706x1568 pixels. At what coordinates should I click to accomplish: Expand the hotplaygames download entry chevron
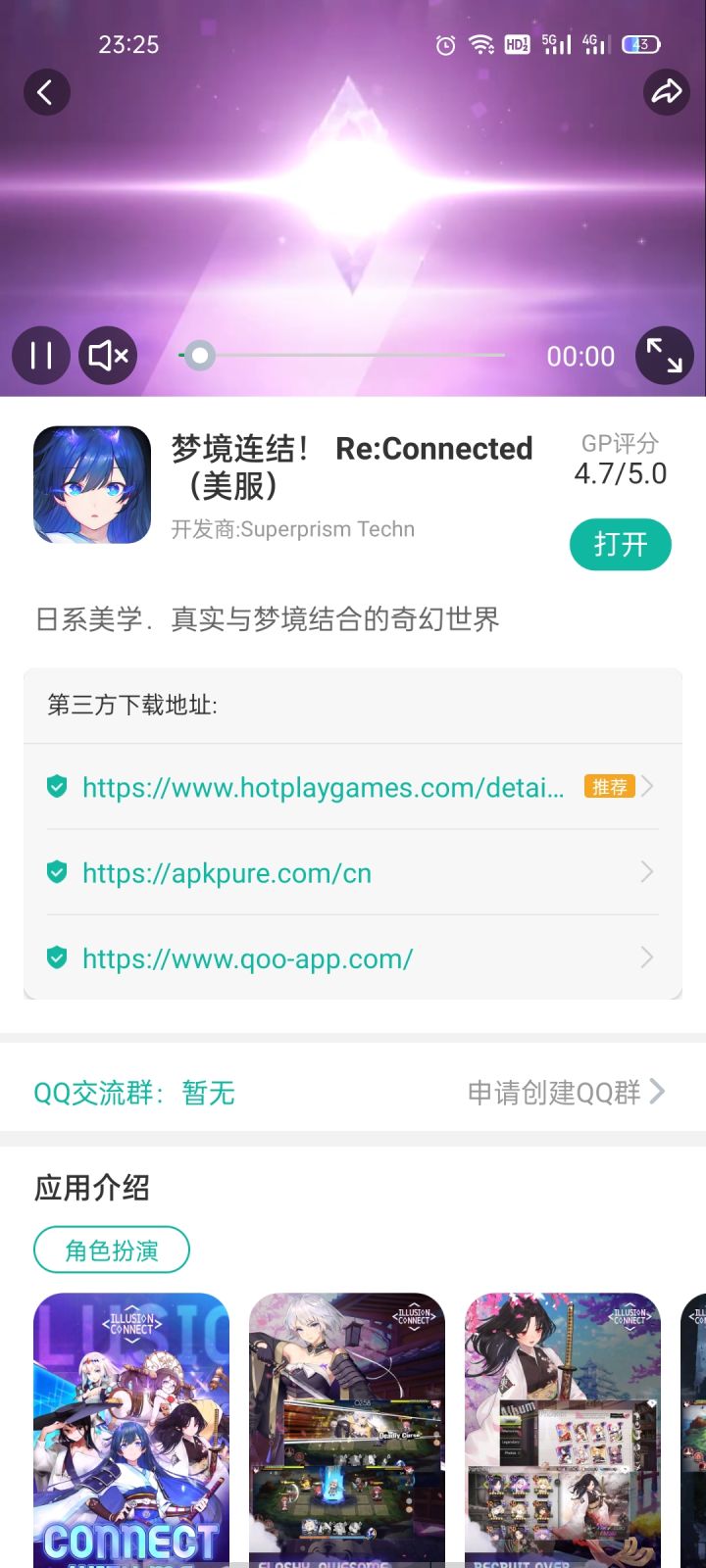click(x=645, y=786)
